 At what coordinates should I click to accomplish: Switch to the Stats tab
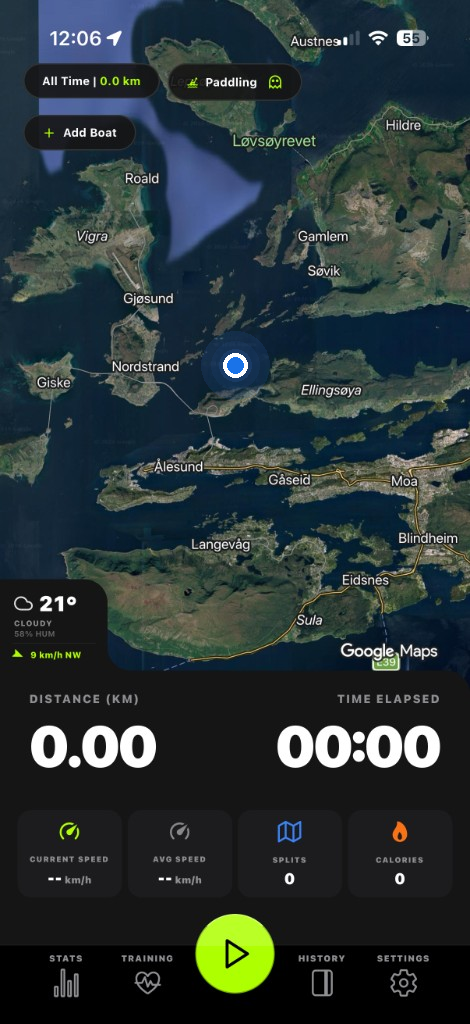[x=66, y=977]
